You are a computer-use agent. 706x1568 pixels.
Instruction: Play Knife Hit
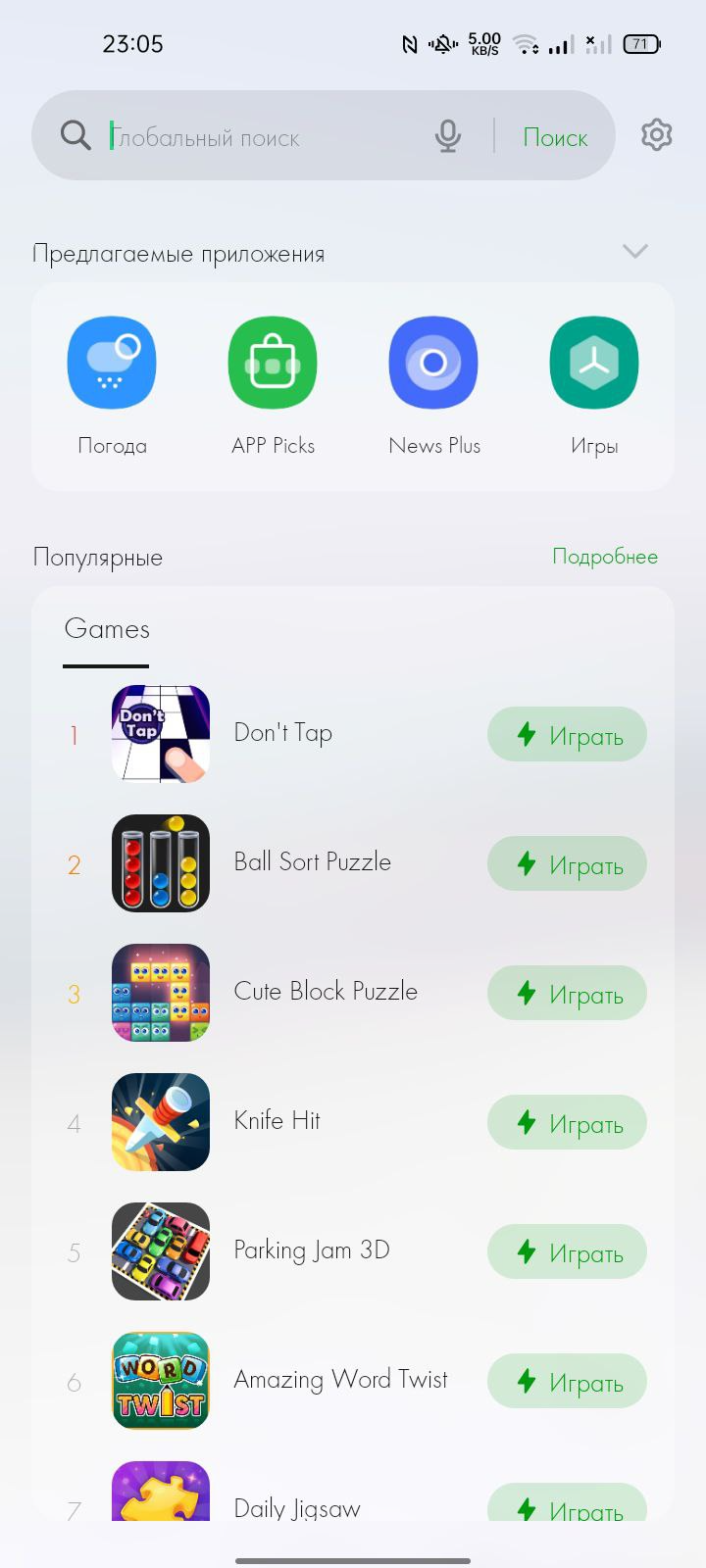point(567,1122)
